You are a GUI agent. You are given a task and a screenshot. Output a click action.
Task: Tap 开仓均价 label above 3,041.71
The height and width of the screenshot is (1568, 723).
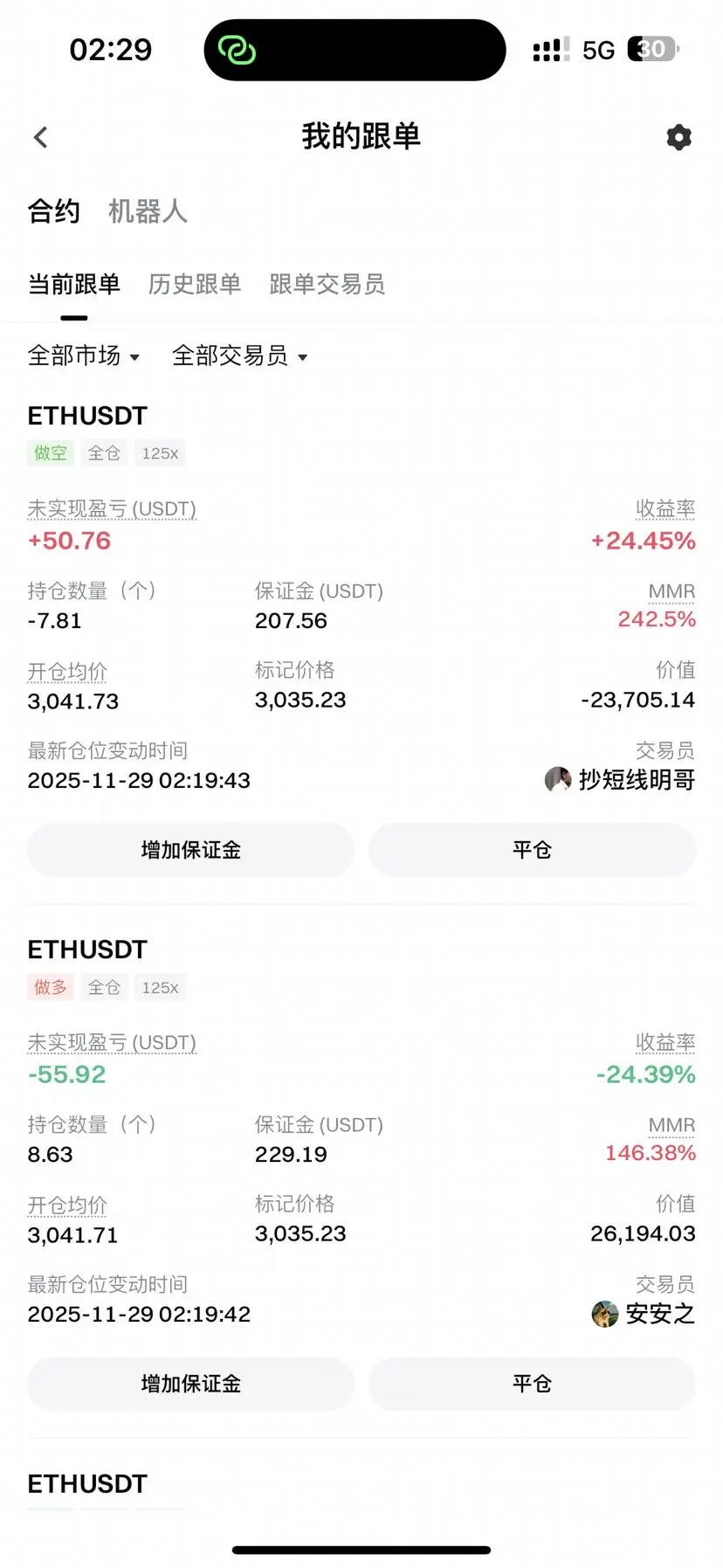click(67, 1205)
